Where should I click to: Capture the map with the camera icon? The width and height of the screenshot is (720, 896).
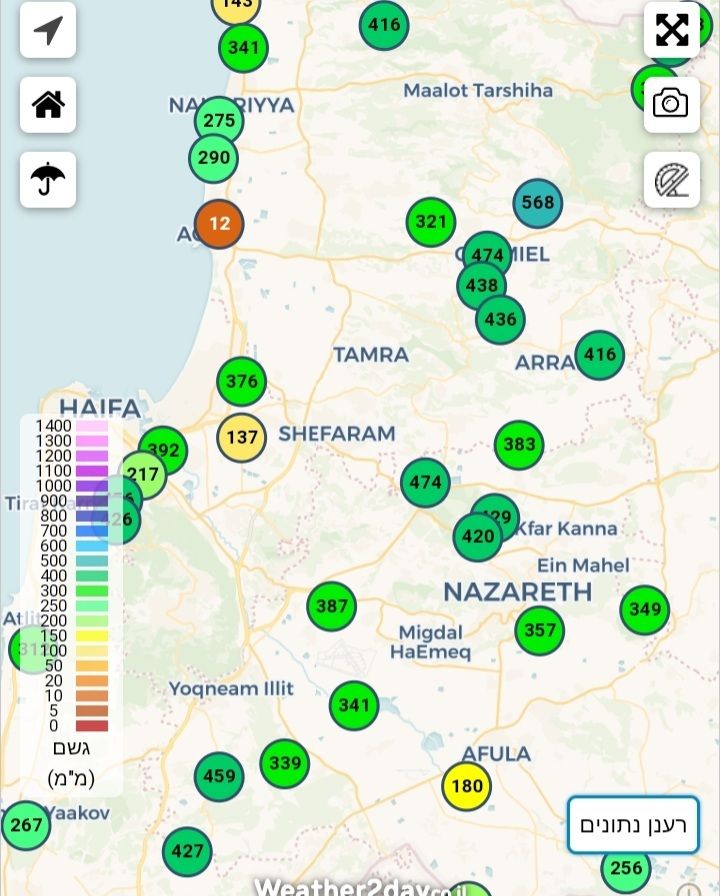tap(672, 104)
